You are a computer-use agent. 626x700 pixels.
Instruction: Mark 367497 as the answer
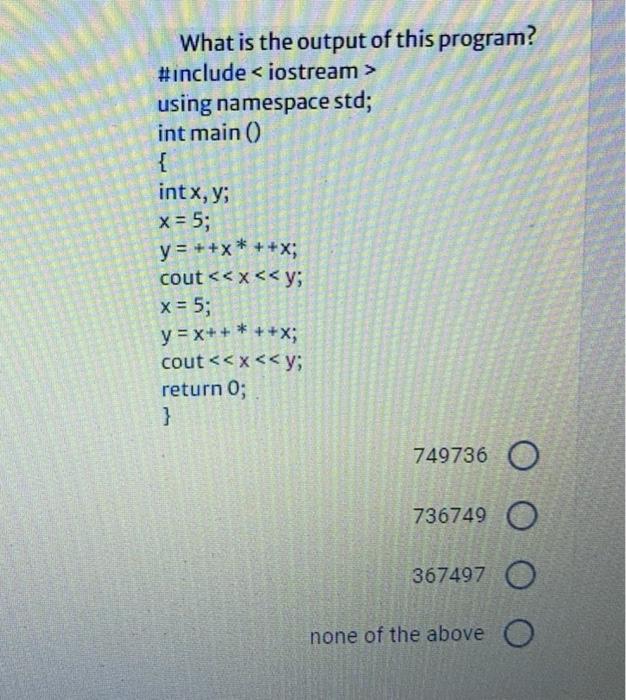[521, 576]
